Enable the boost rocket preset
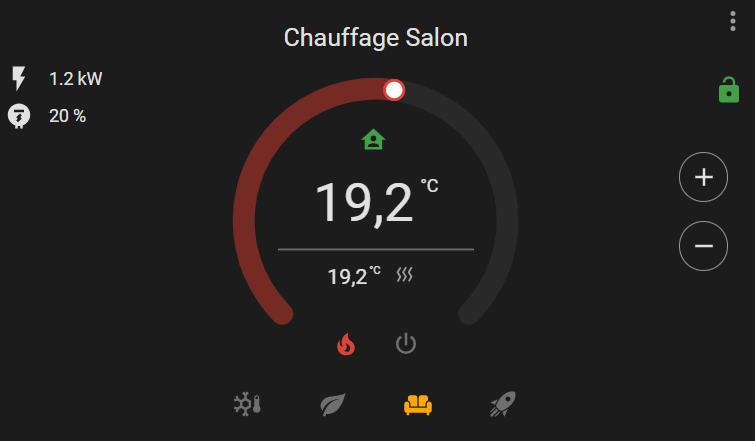The height and width of the screenshot is (441, 755). pos(502,404)
